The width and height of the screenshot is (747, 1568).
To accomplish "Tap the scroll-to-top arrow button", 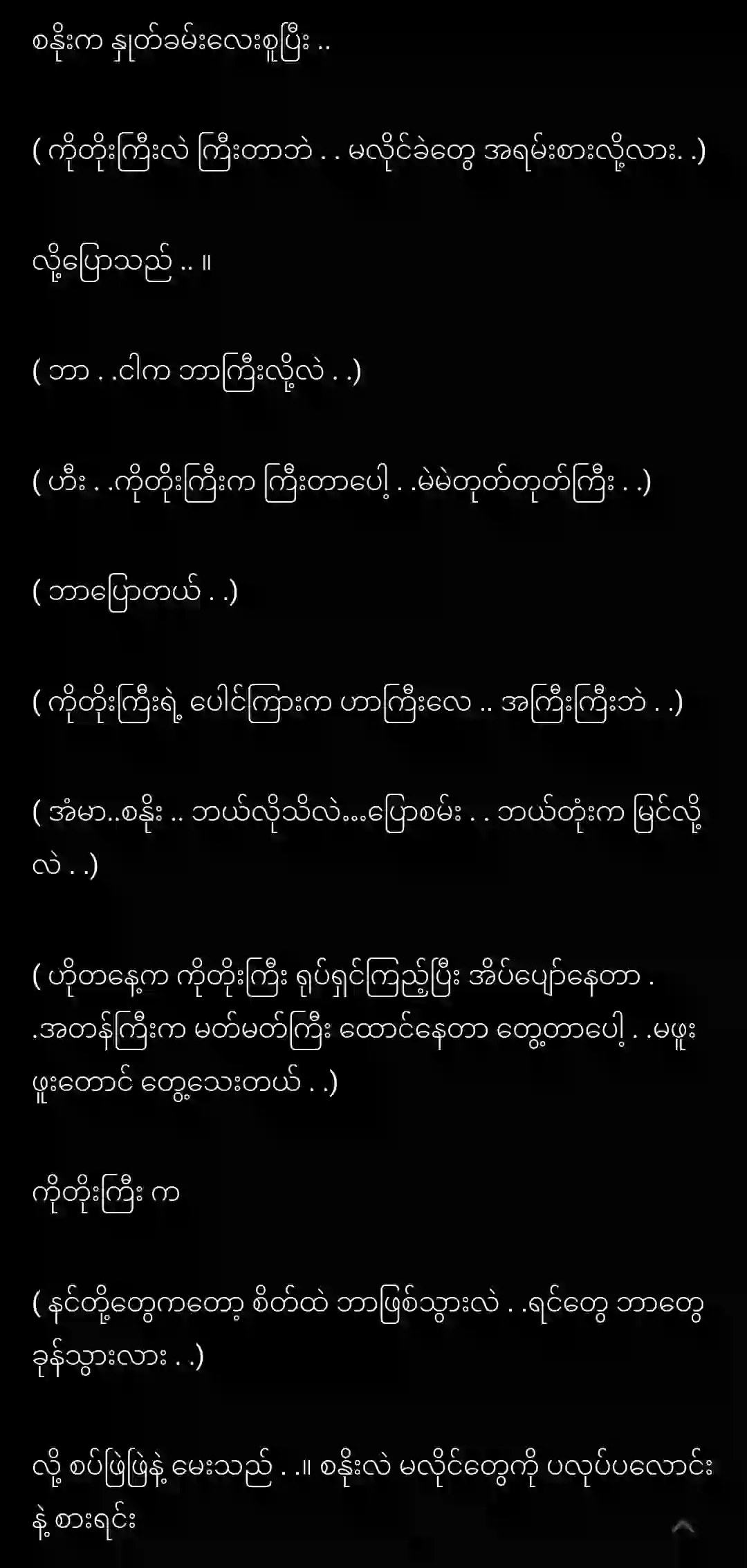I will pyautogui.click(x=683, y=1527).
